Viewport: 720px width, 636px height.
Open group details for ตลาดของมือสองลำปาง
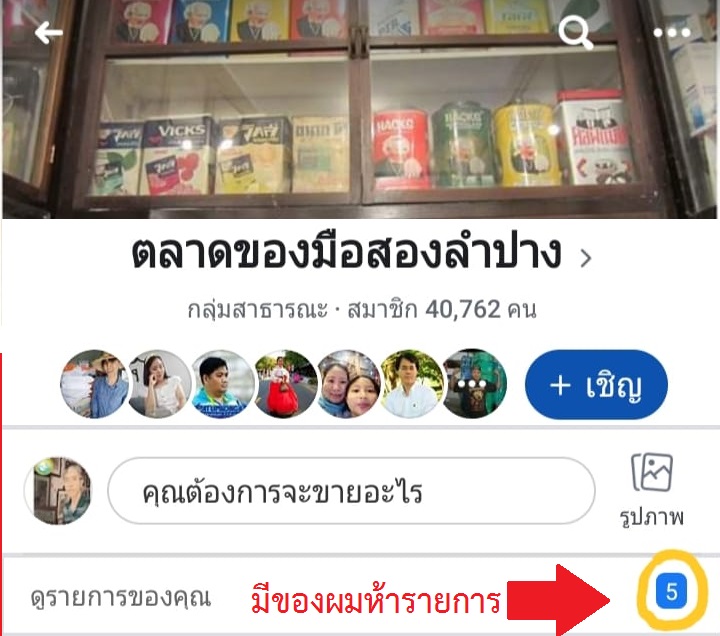pyautogui.click(x=360, y=256)
